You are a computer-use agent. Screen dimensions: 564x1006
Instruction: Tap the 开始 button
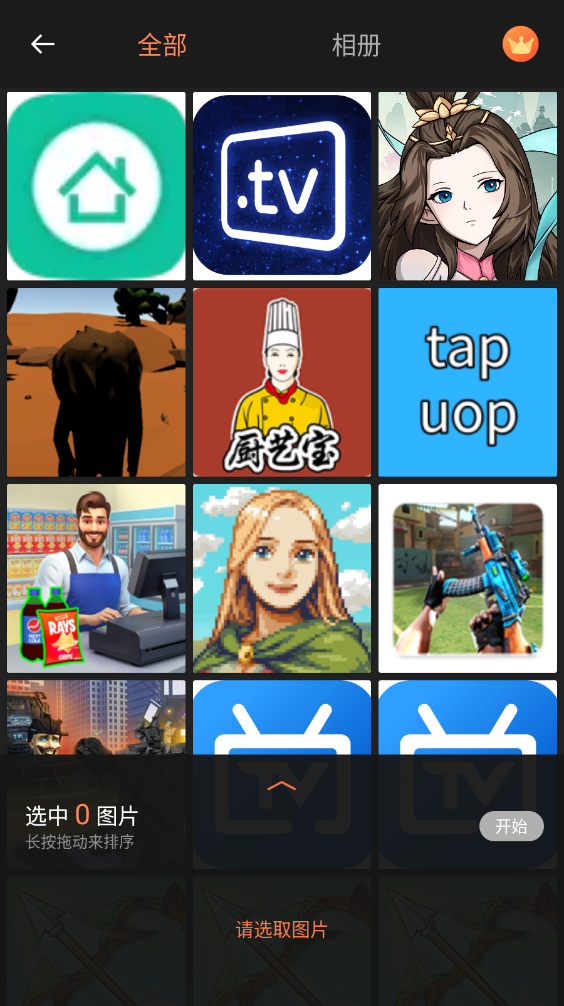pos(511,826)
